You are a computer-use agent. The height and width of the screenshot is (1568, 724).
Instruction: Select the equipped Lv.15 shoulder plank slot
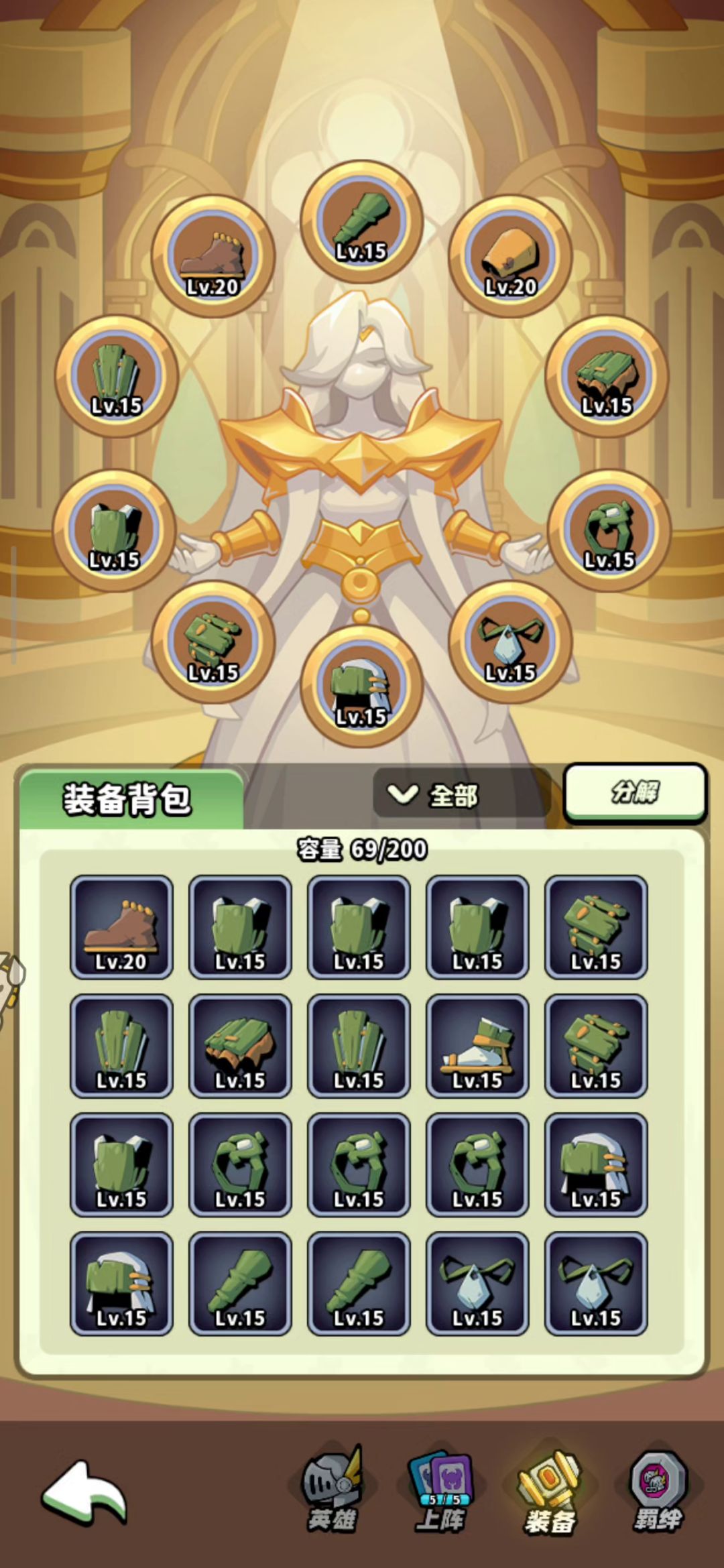pyautogui.click(x=607, y=376)
